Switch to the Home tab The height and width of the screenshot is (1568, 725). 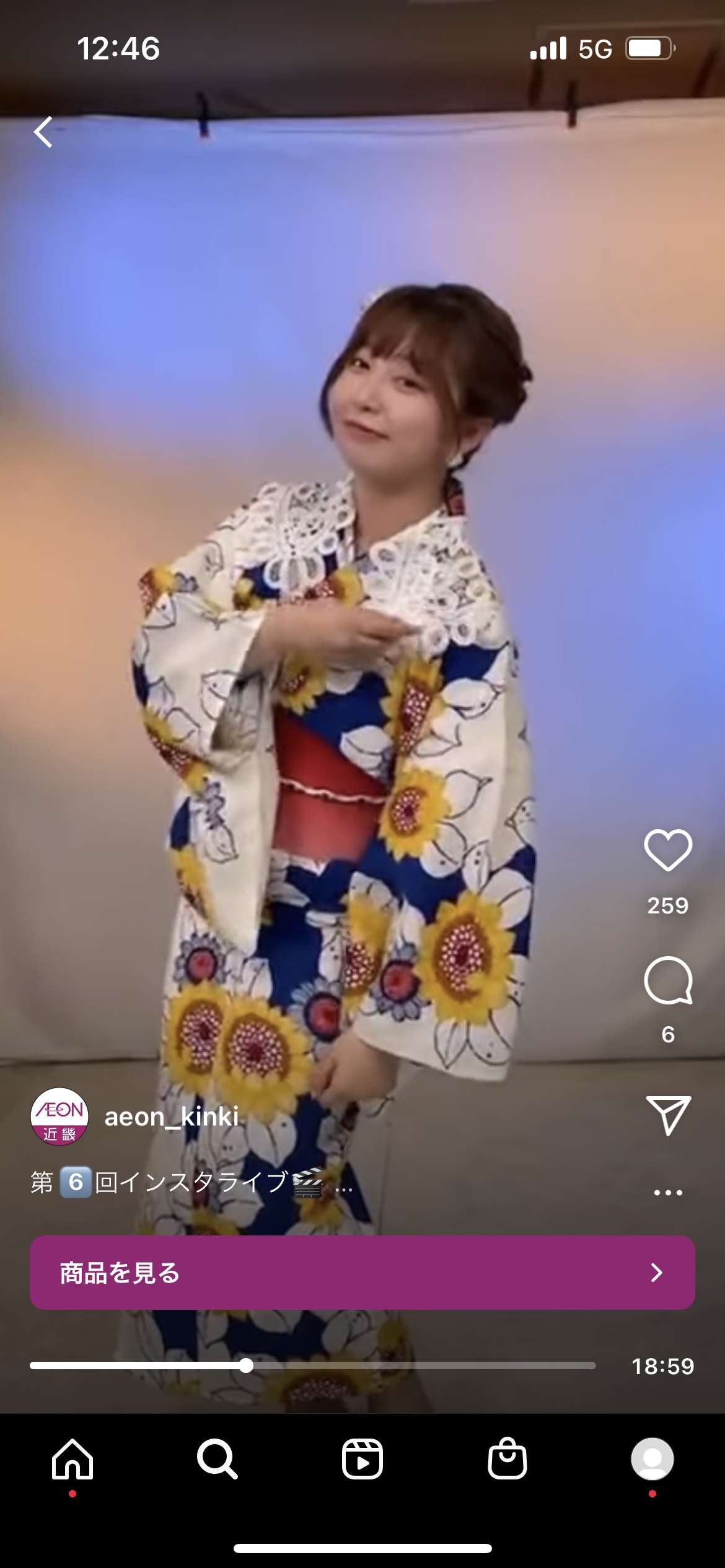tap(72, 1460)
